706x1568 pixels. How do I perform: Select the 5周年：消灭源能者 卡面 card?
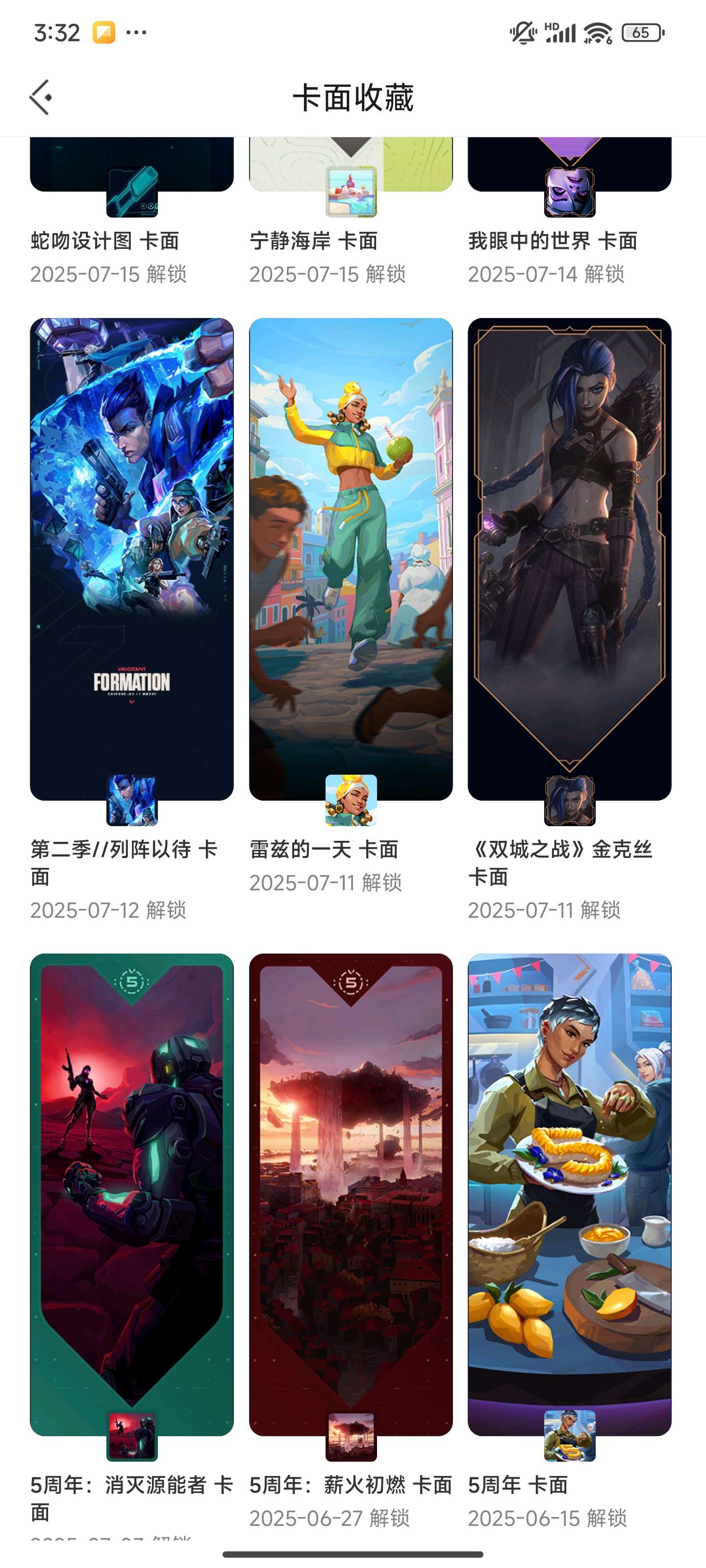point(131,1194)
